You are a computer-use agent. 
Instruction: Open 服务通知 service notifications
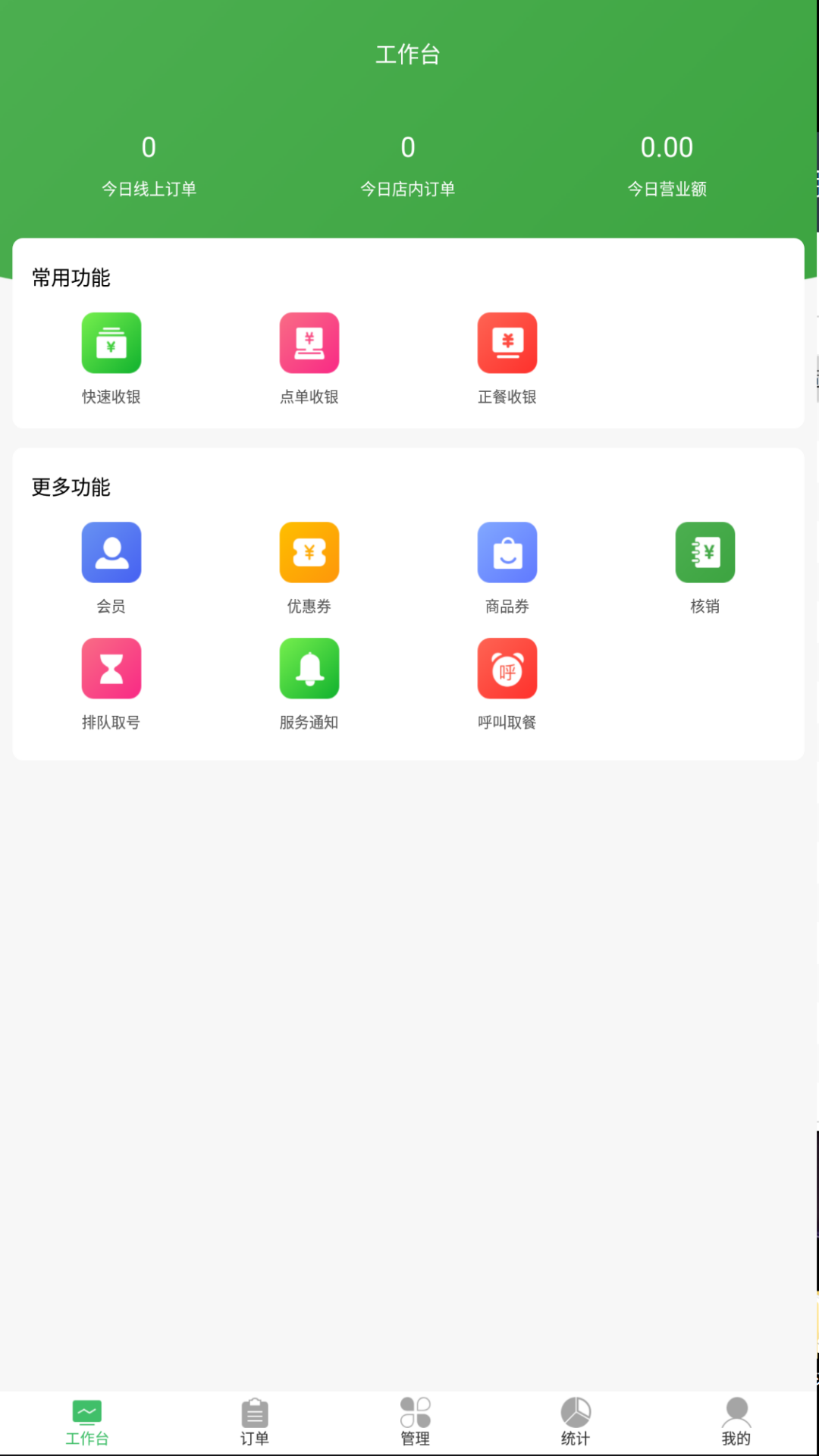coord(309,669)
